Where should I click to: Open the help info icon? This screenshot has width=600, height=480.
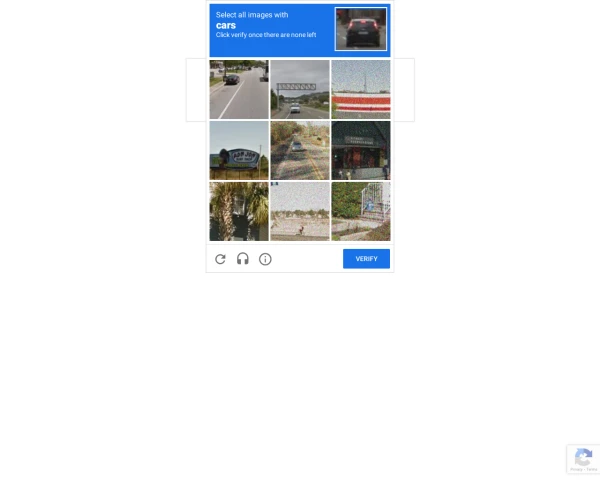coord(265,259)
